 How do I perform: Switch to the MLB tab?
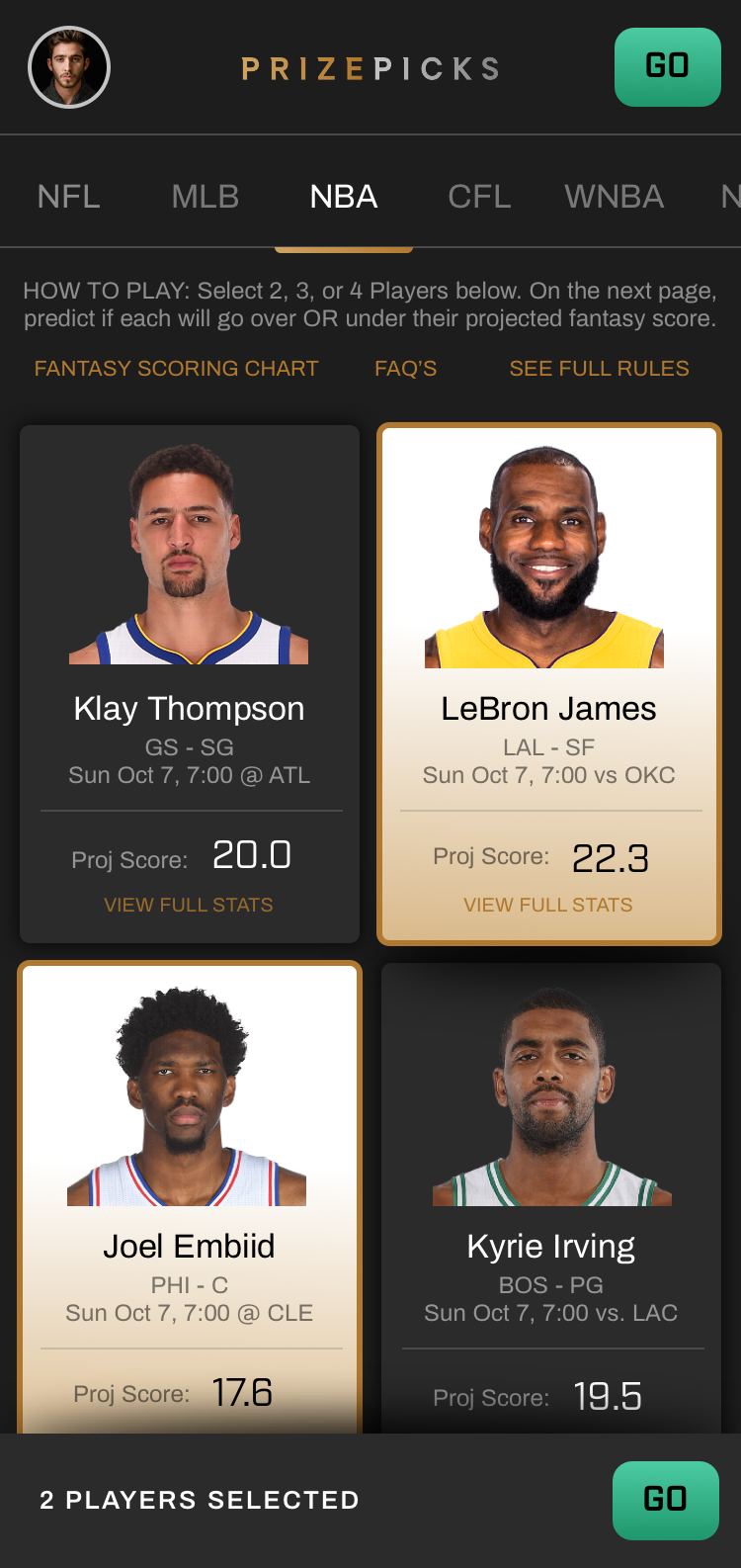click(206, 197)
